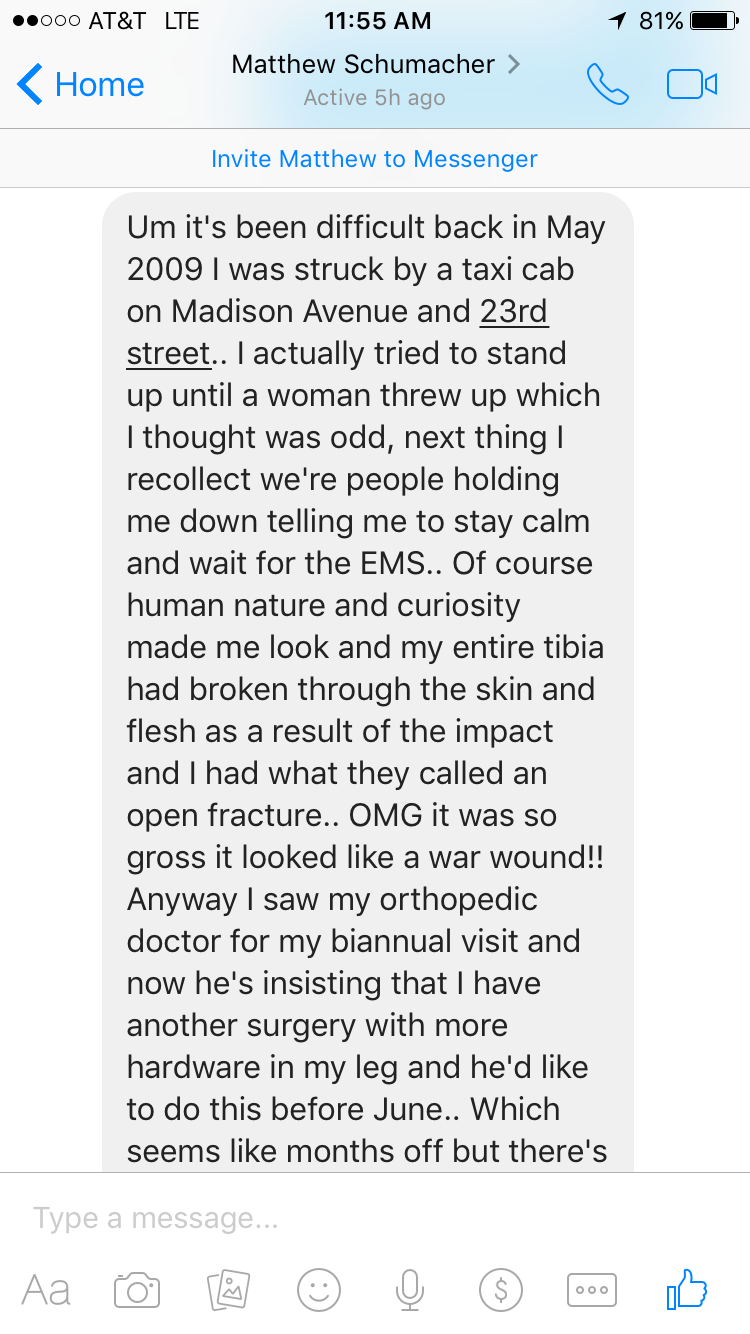Record a voice message with microphone
Image resolution: width=750 pixels, height=1334 pixels.
tap(409, 1290)
